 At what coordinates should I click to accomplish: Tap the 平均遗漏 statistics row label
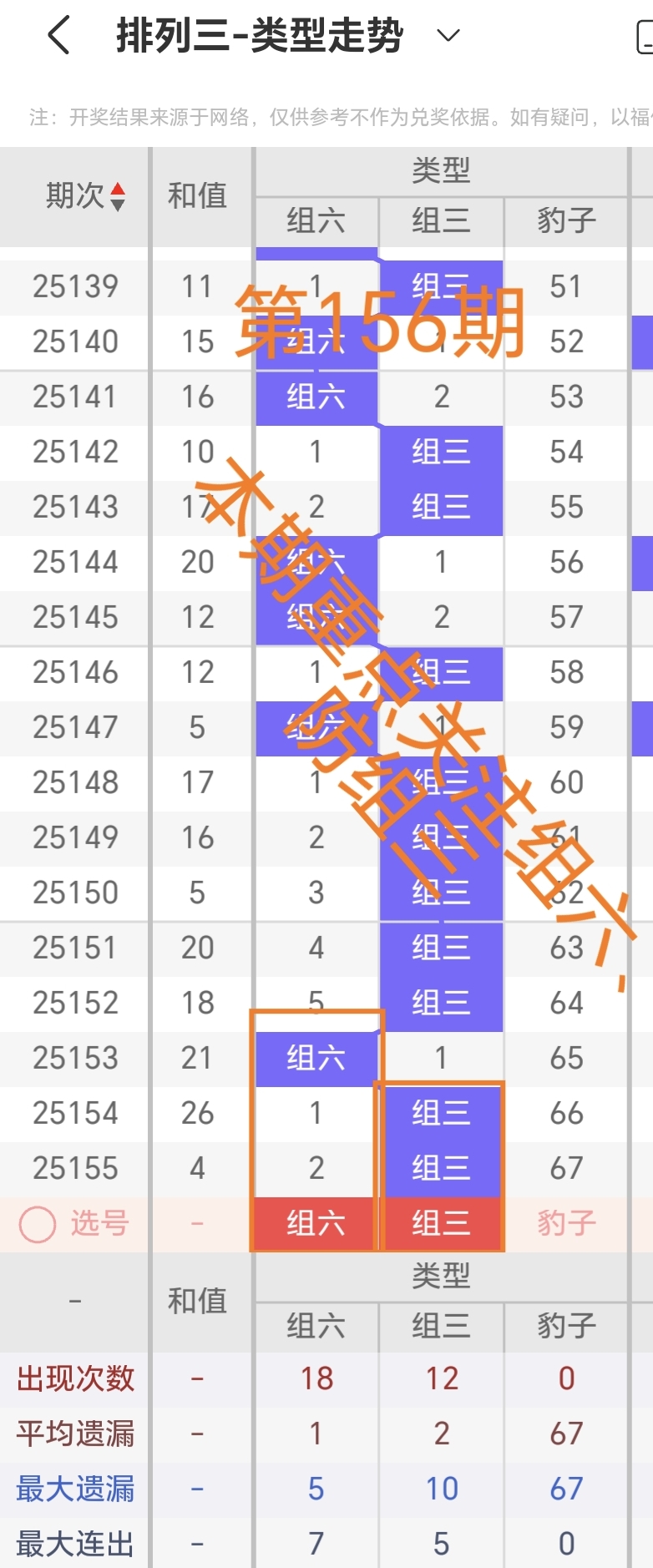click(73, 1434)
